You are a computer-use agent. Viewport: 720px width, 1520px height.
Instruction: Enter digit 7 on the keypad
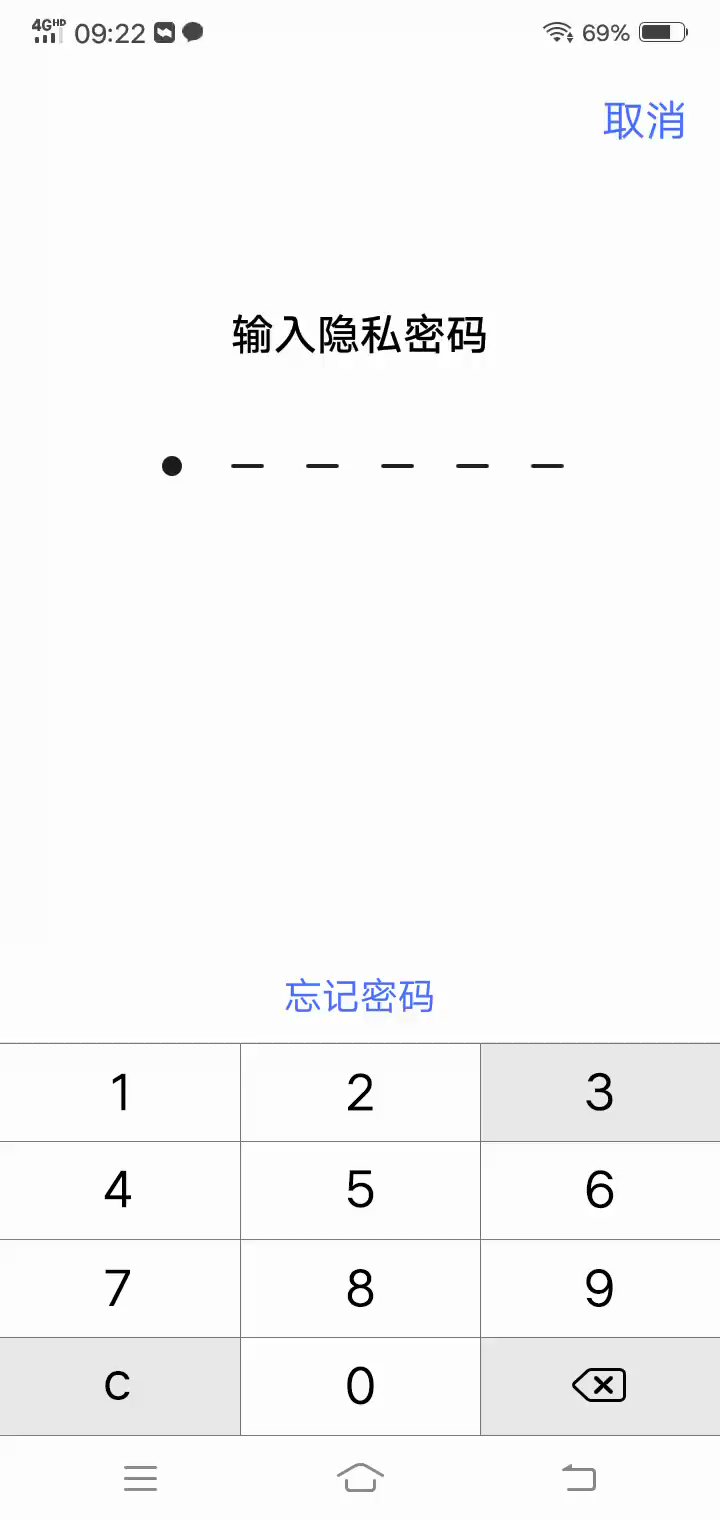(120, 1288)
